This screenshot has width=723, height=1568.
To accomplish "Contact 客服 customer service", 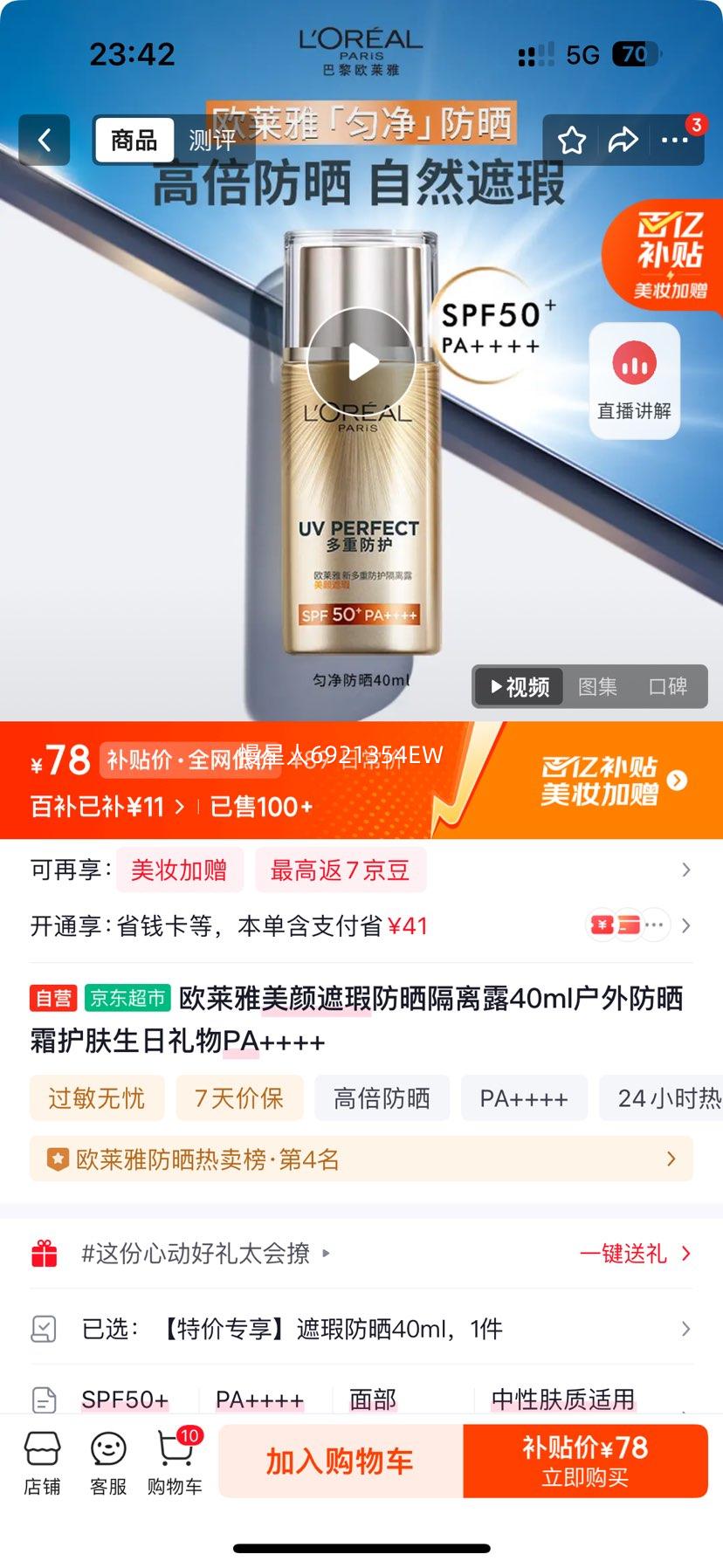I will 108,1461.
